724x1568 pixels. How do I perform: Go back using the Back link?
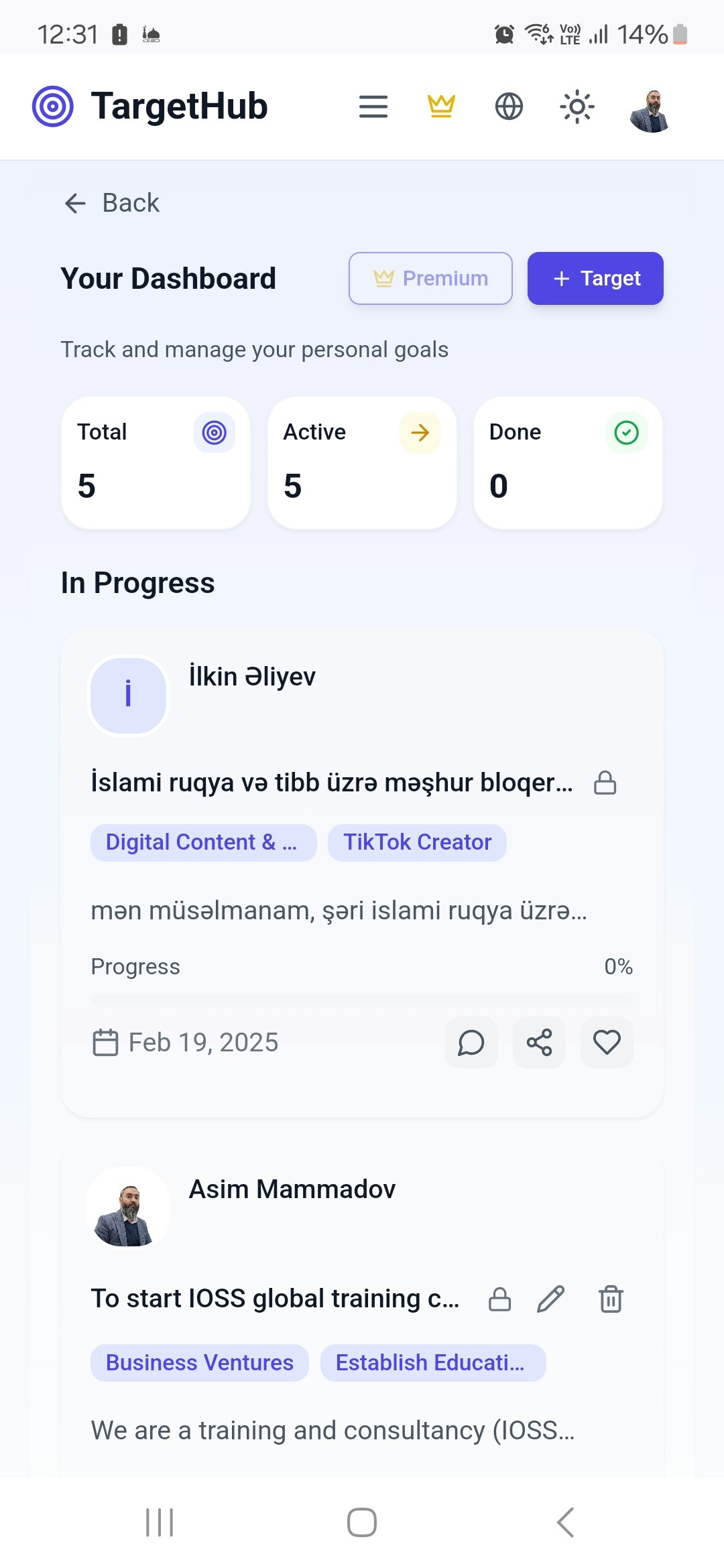click(x=113, y=203)
